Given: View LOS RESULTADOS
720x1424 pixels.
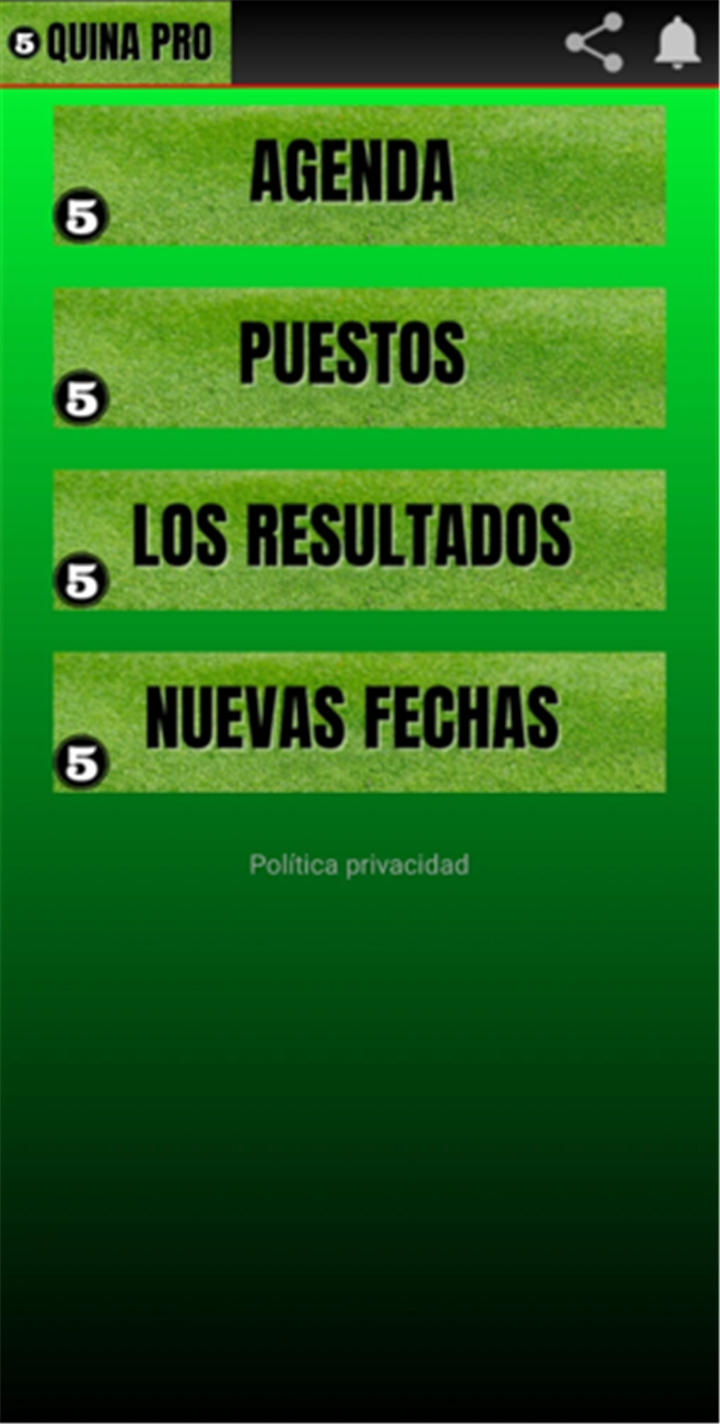Looking at the screenshot, I should click(x=359, y=539).
